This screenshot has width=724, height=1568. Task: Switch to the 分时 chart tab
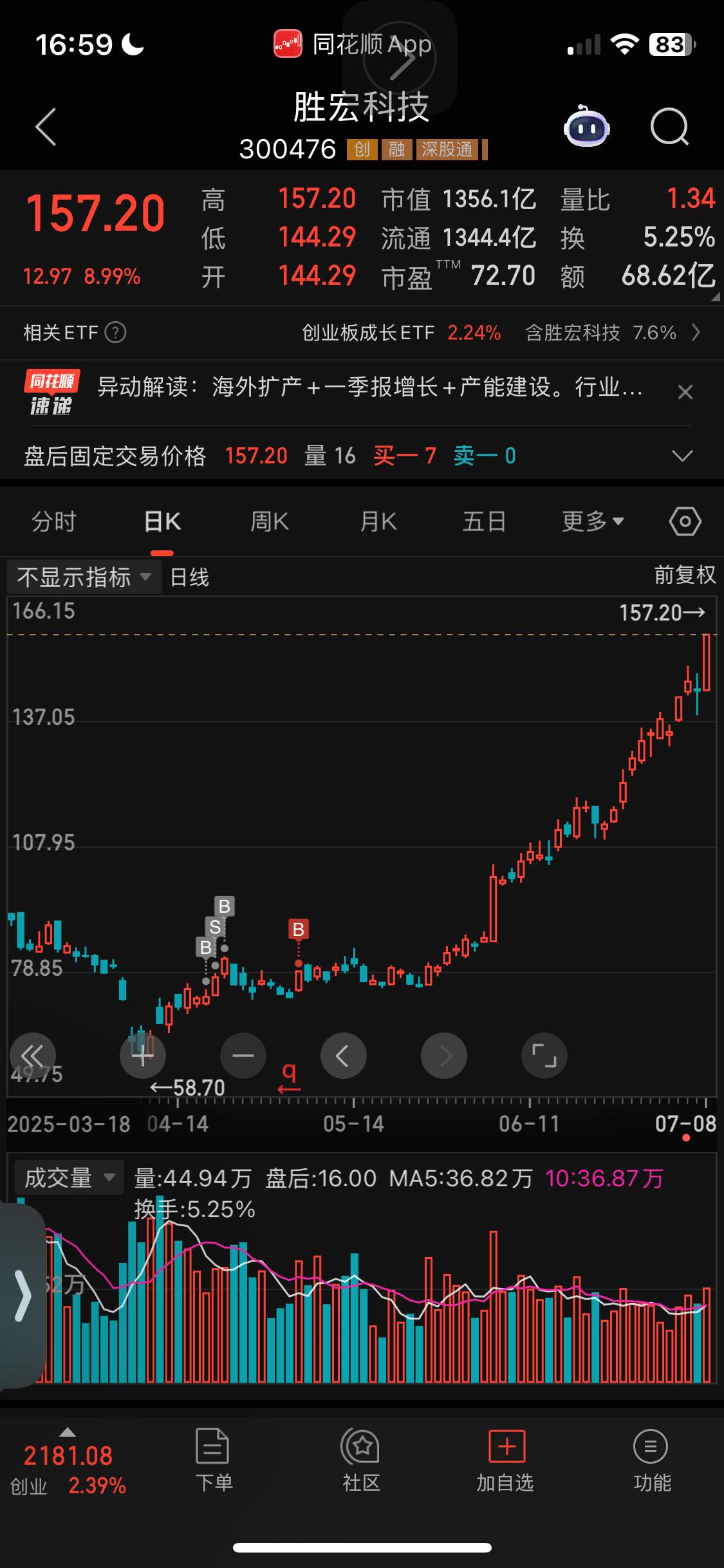(54, 521)
